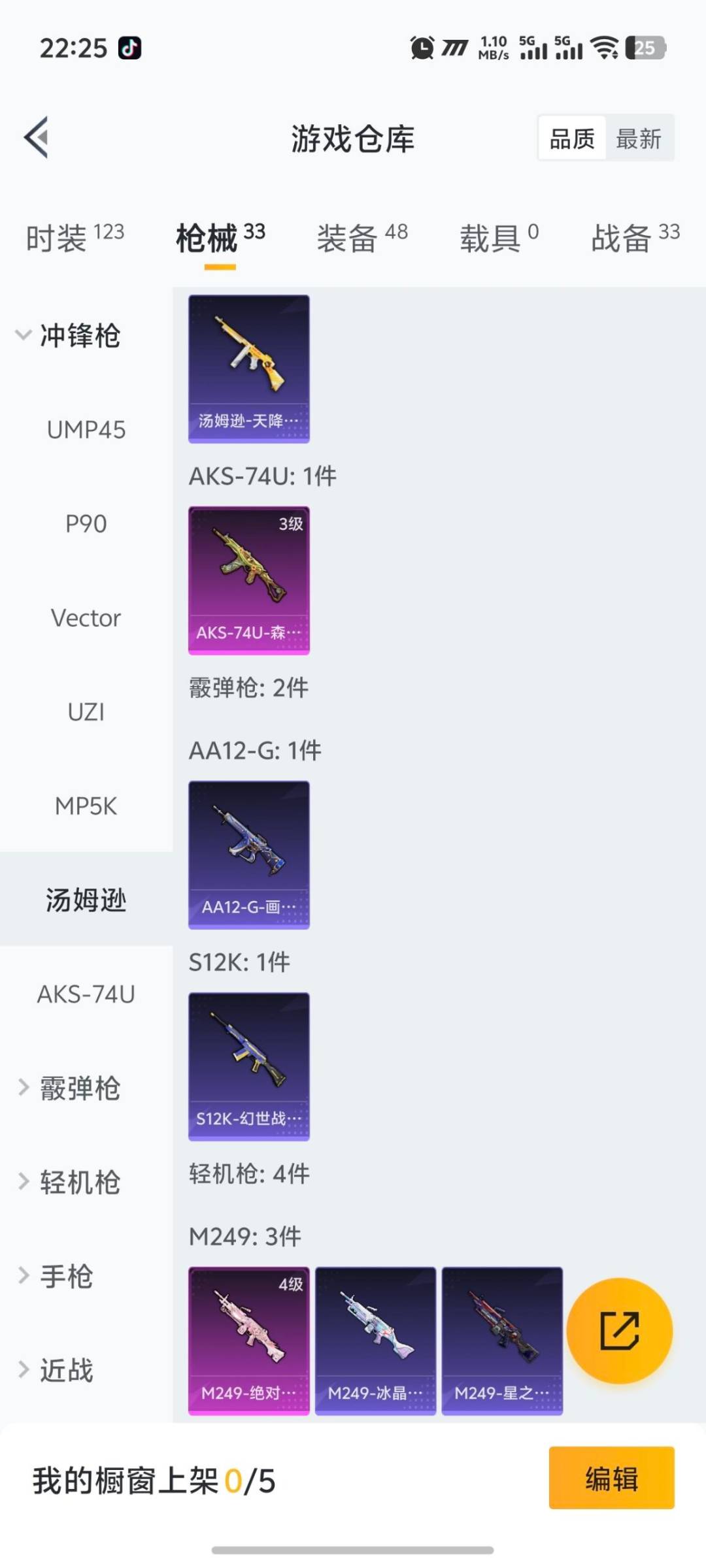Viewport: 706px width, 1568px height.
Task: Tap the TikTok icon in the status bar
Action: 128,47
